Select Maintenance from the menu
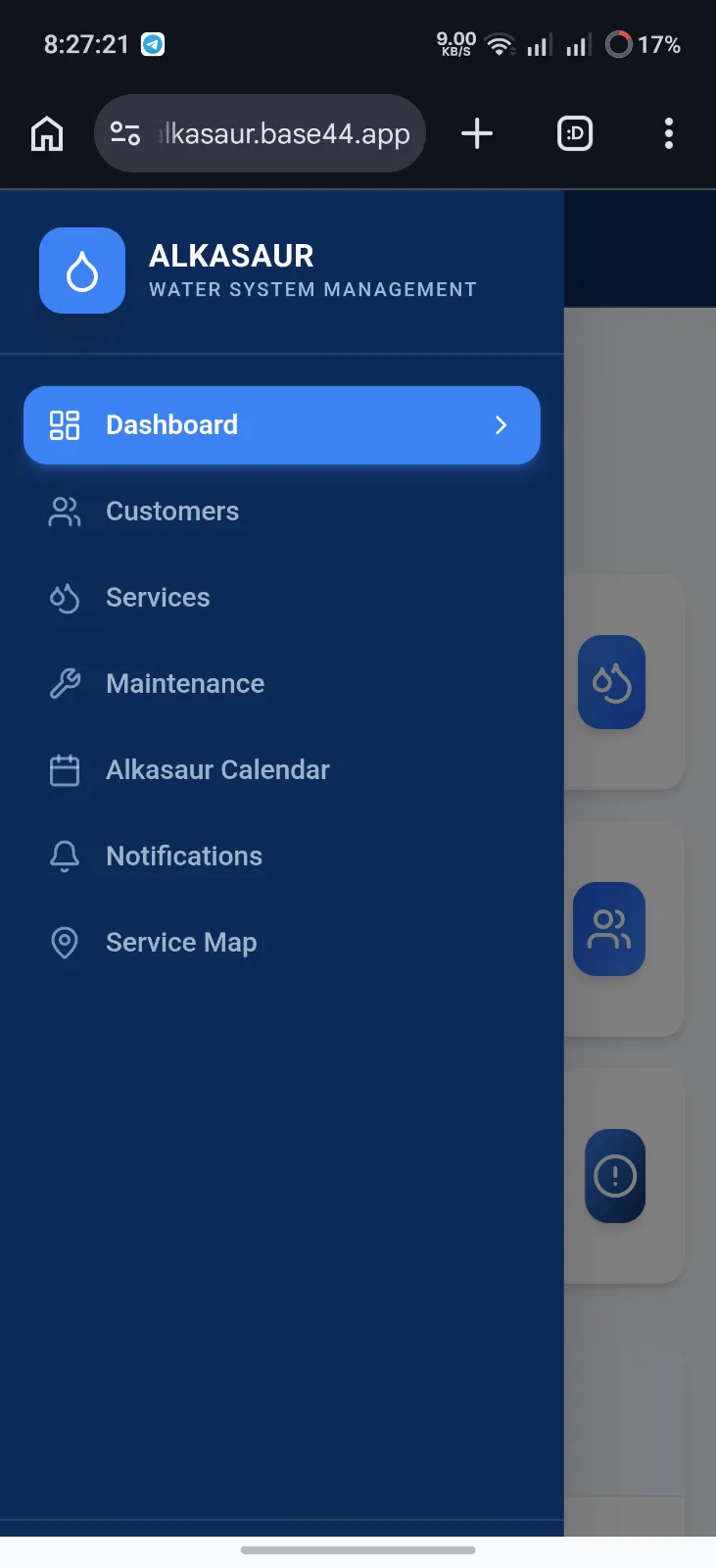 [x=281, y=684]
